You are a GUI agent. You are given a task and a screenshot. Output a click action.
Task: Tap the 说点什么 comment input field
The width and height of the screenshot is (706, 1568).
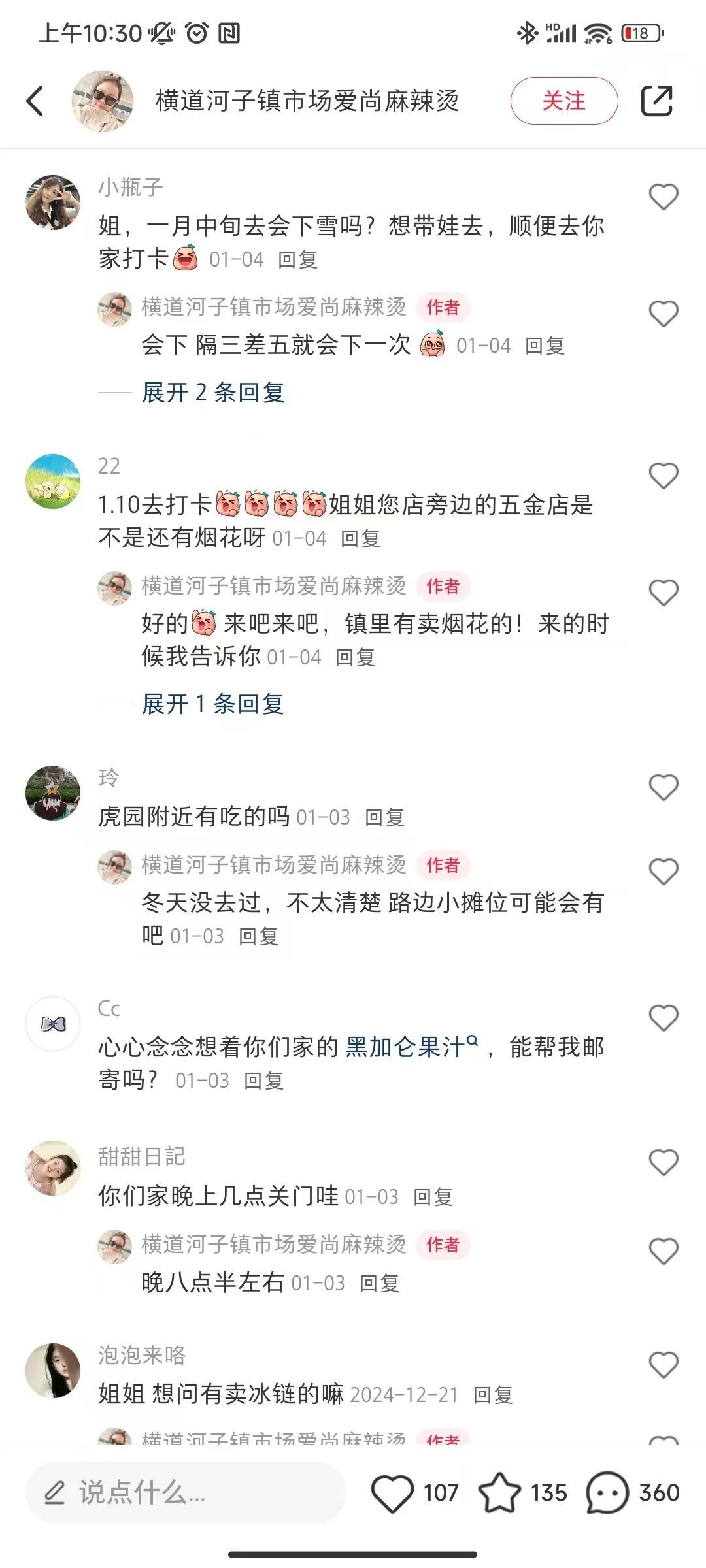click(x=185, y=1493)
